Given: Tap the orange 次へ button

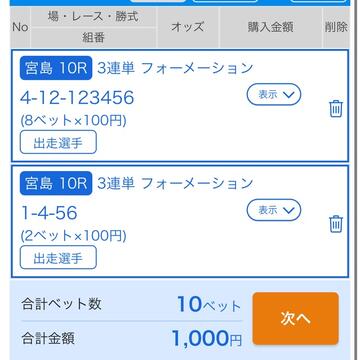Looking at the screenshot, I should coord(296,319).
